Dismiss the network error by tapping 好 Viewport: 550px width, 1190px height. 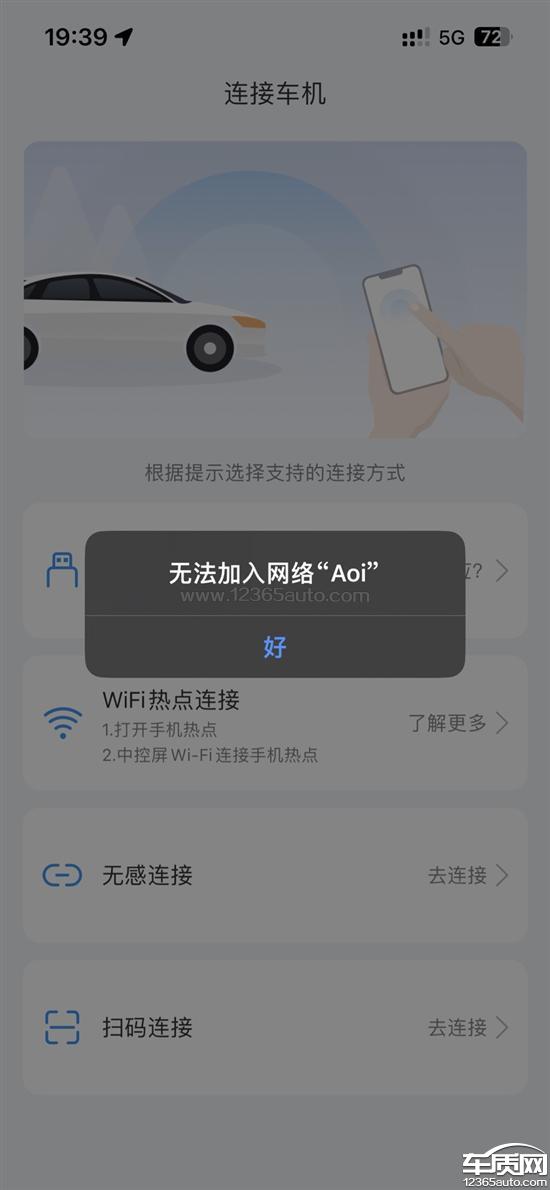pyautogui.click(x=275, y=647)
